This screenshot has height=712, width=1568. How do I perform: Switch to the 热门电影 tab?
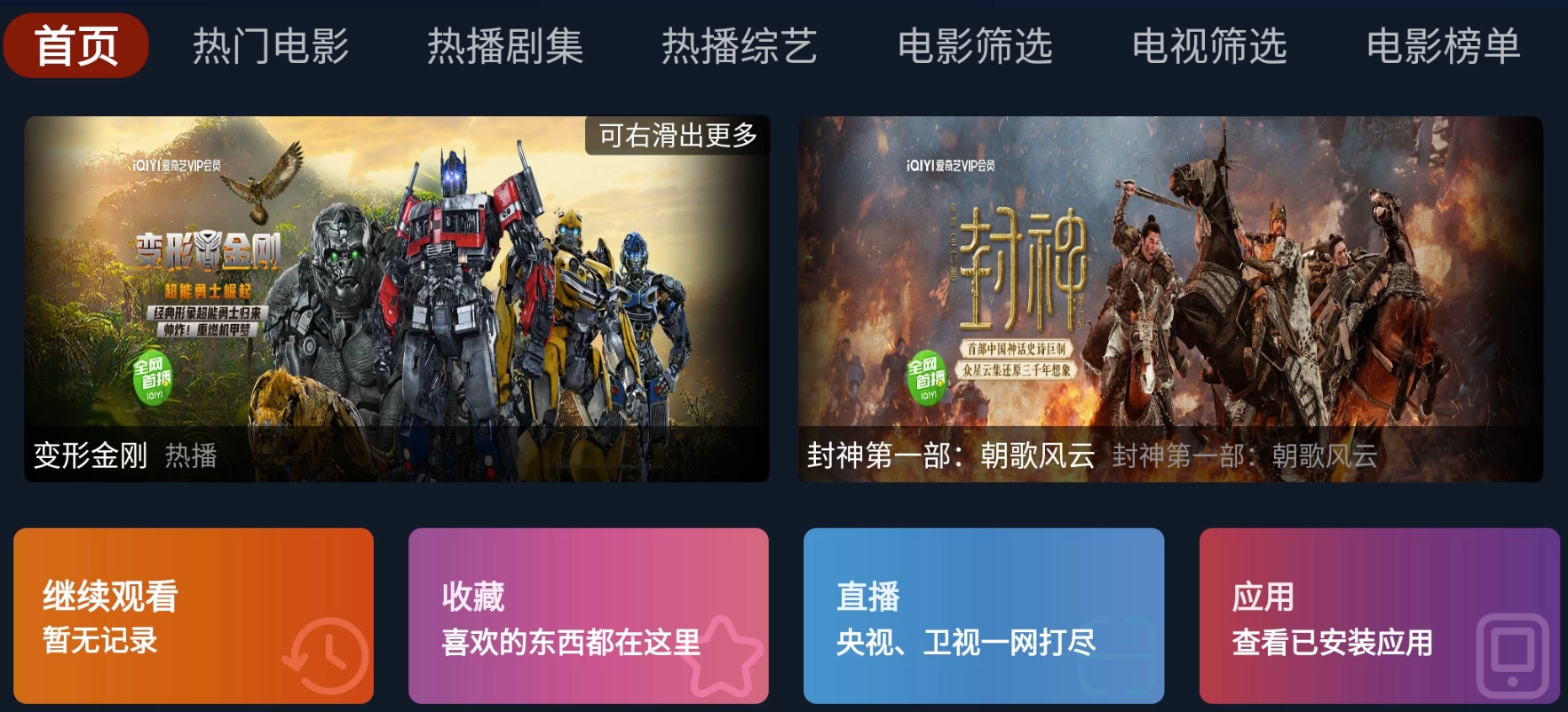point(271,46)
